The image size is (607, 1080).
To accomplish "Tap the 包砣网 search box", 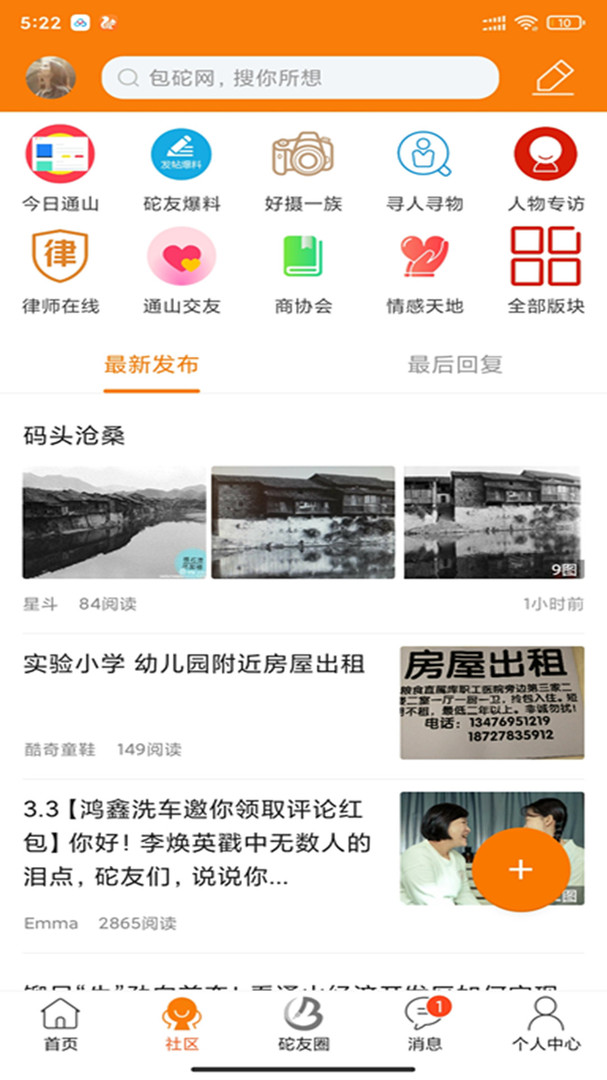I will click(300, 78).
